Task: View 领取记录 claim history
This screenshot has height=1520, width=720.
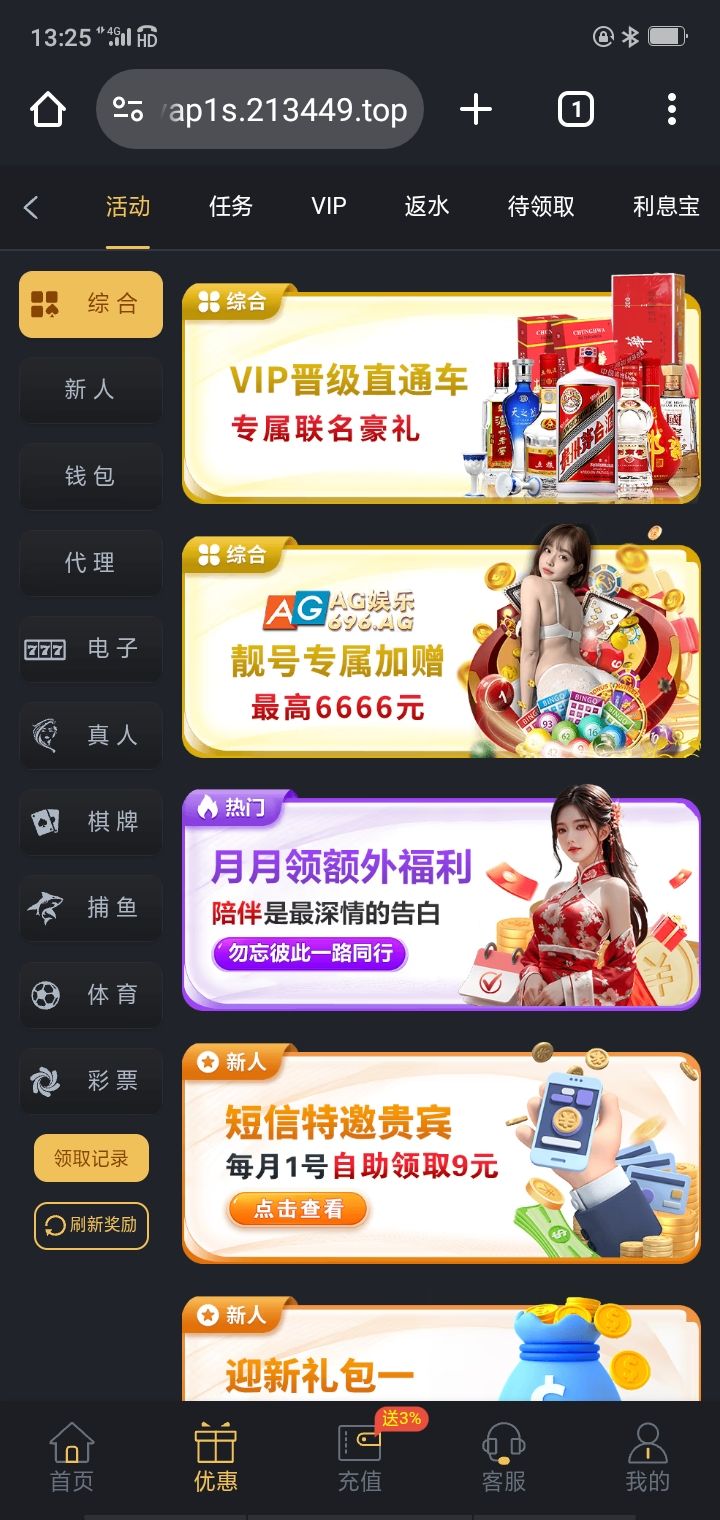Action: point(91,1158)
